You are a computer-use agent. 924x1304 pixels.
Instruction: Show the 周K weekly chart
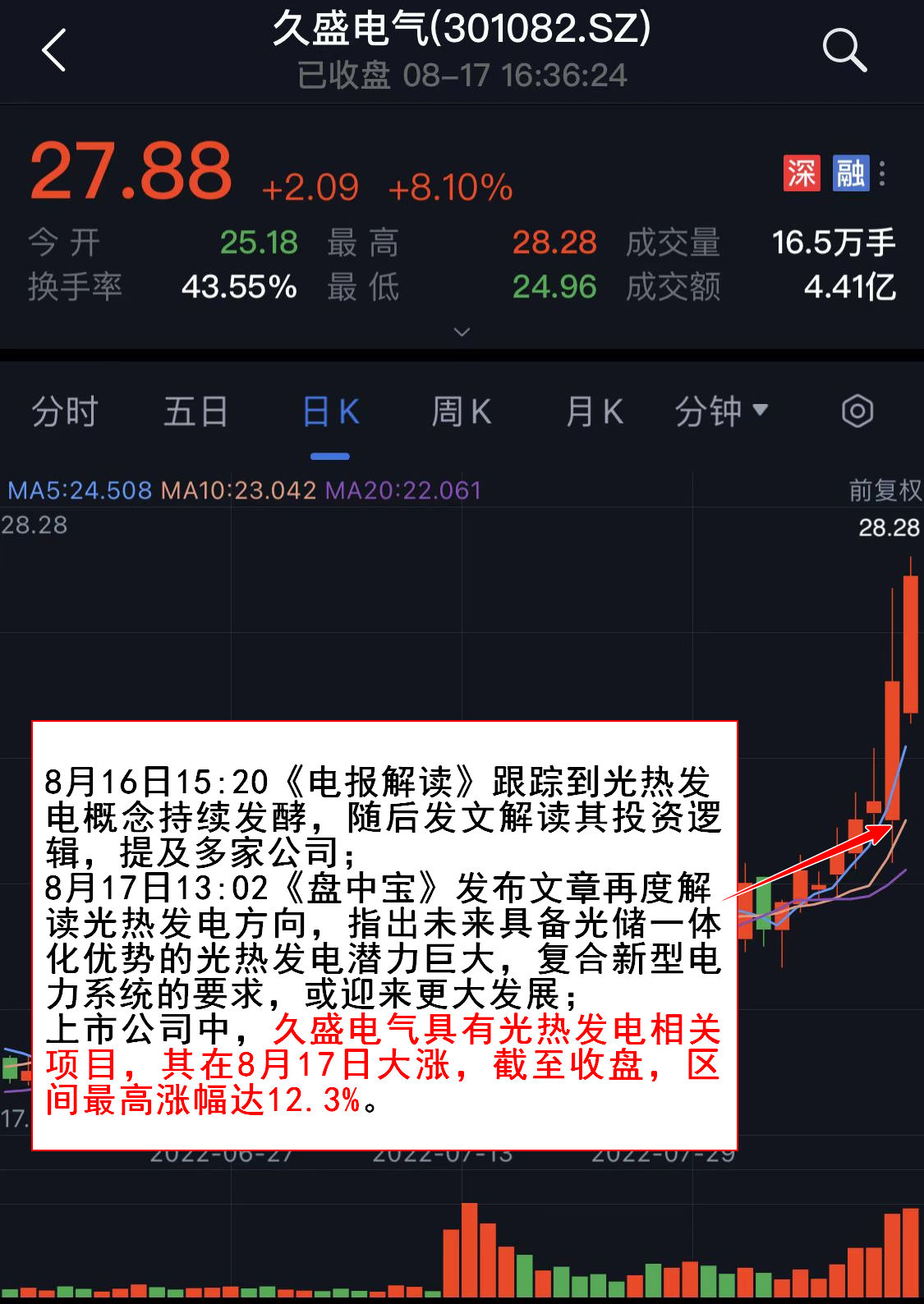point(462,411)
